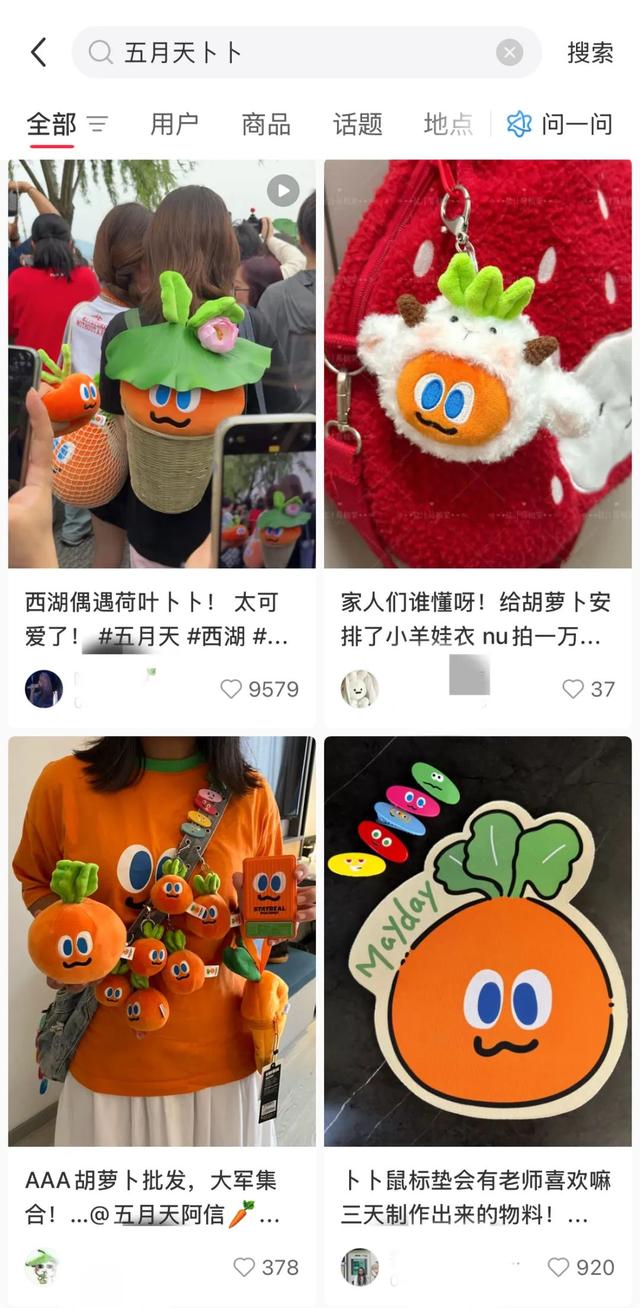Switch to the 地点 tab
Image resolution: width=640 pixels, height=1308 pixels.
(x=448, y=124)
